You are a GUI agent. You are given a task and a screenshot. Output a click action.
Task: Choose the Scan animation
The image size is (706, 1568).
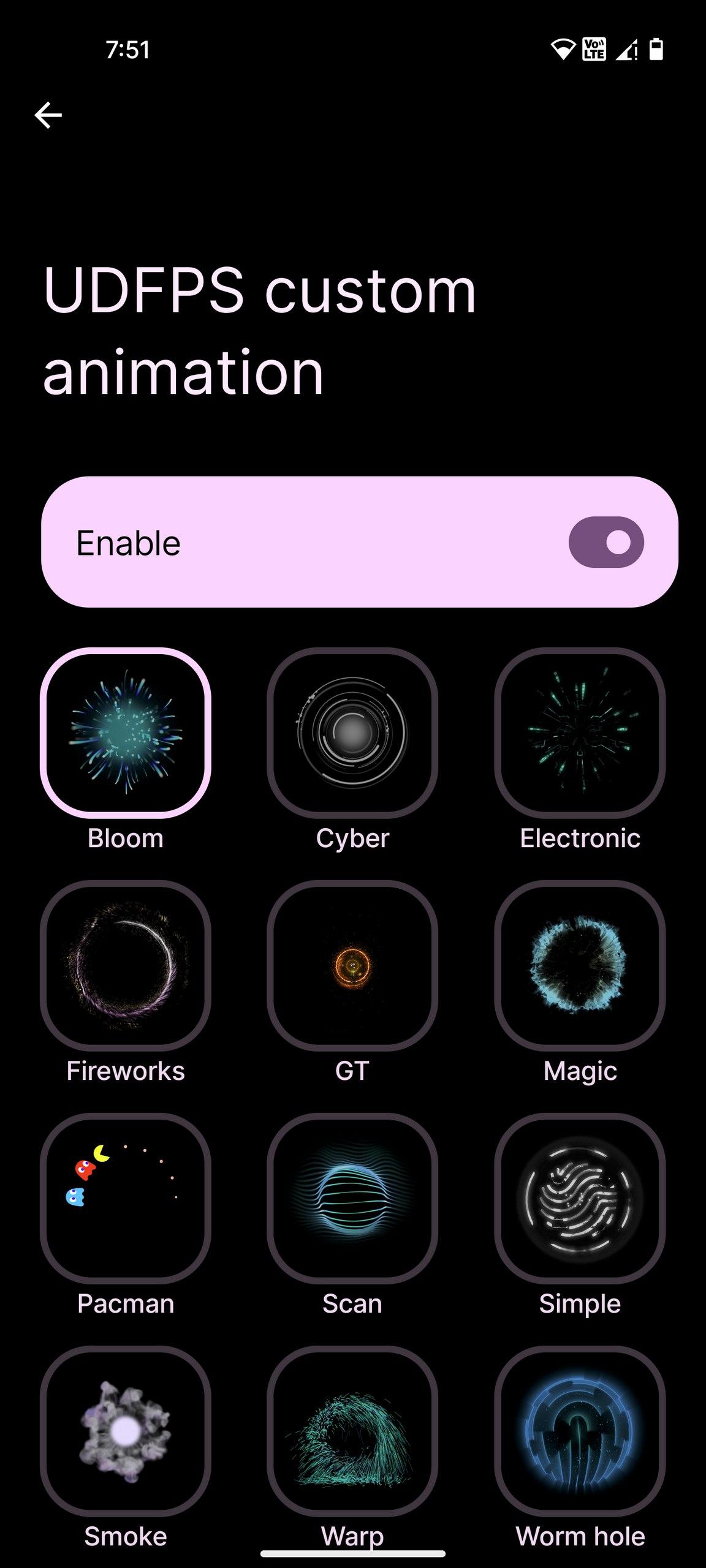[352, 1198]
